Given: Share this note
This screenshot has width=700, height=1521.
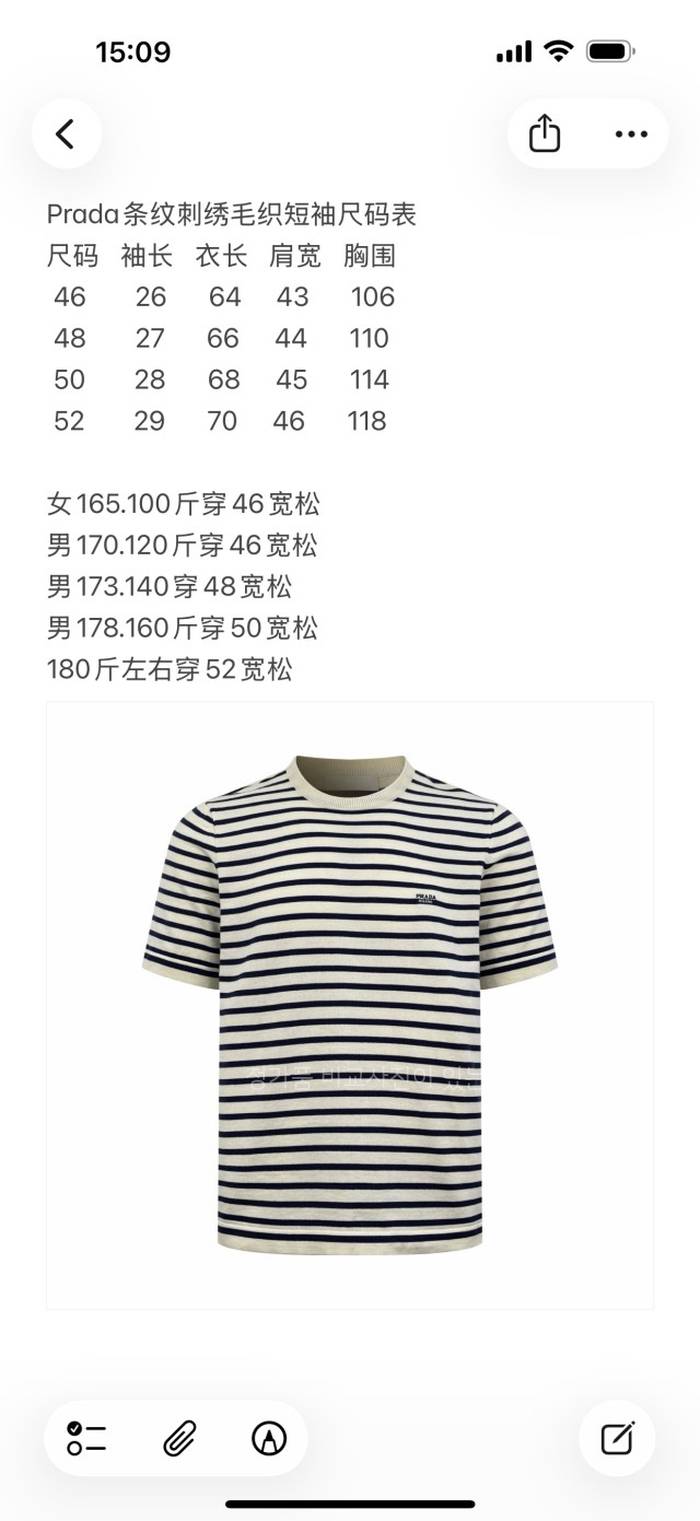Looking at the screenshot, I should [544, 134].
